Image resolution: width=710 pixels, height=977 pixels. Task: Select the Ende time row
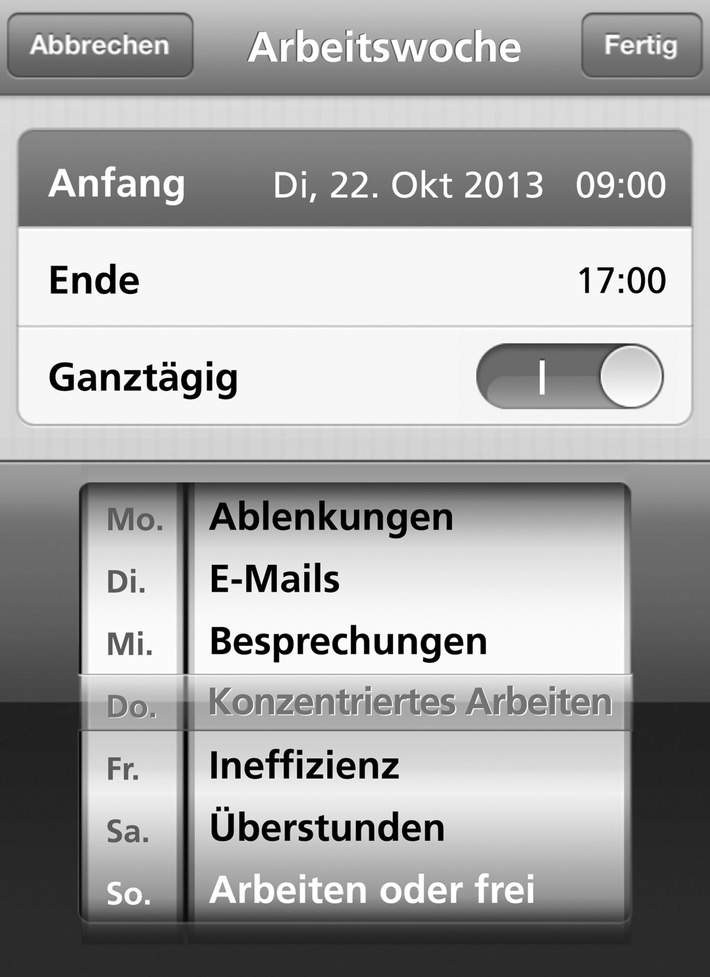pyautogui.click(x=356, y=279)
